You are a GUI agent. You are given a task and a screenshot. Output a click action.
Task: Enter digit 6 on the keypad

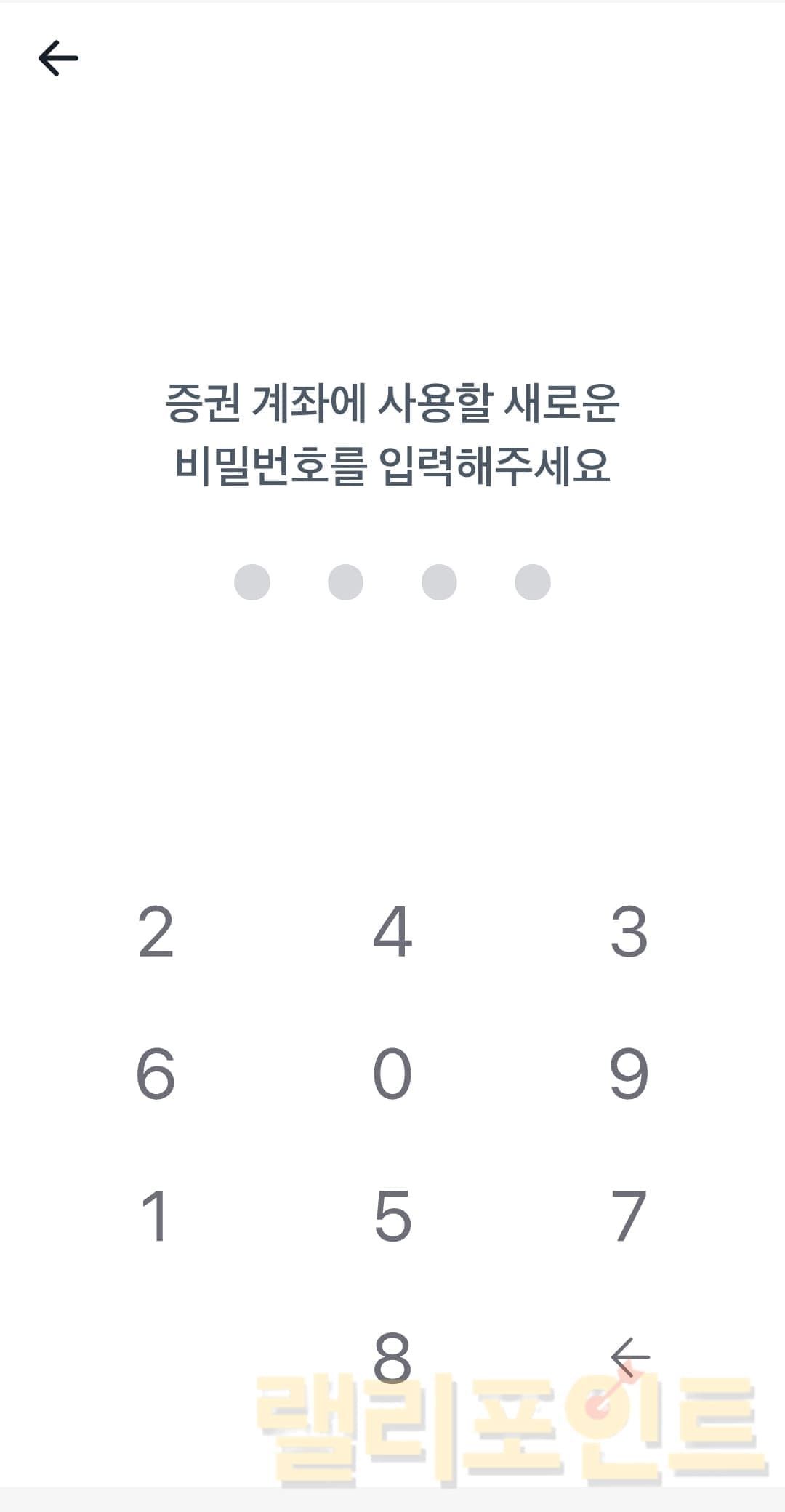click(x=156, y=1073)
